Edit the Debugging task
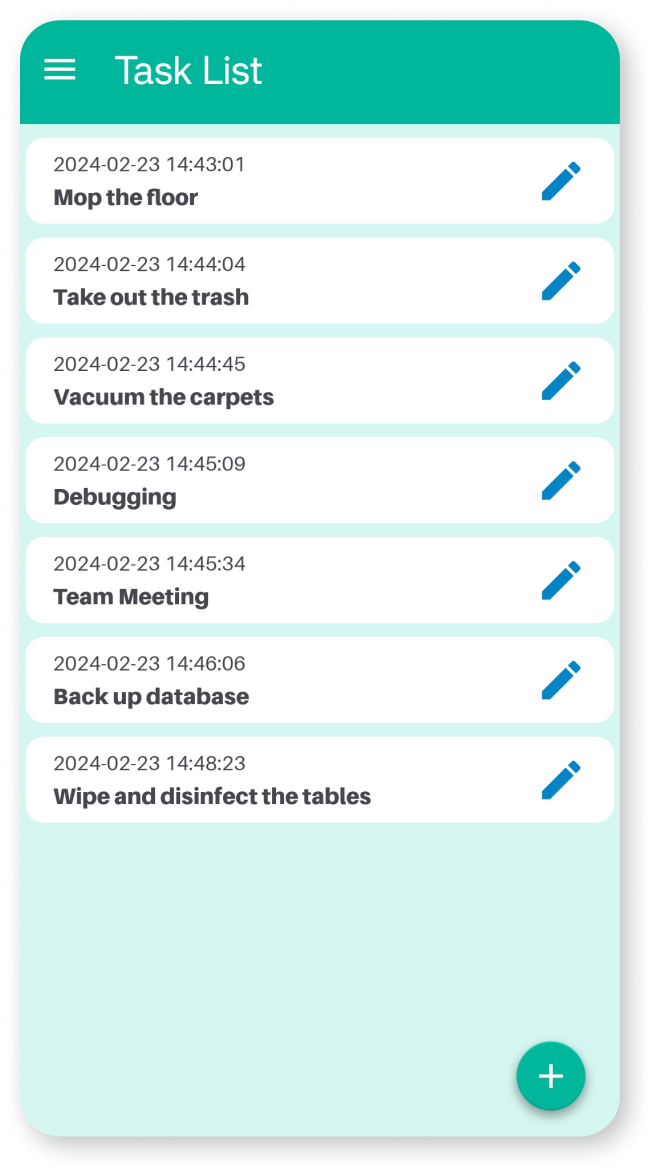This screenshot has width=656, height=1173. click(561, 481)
